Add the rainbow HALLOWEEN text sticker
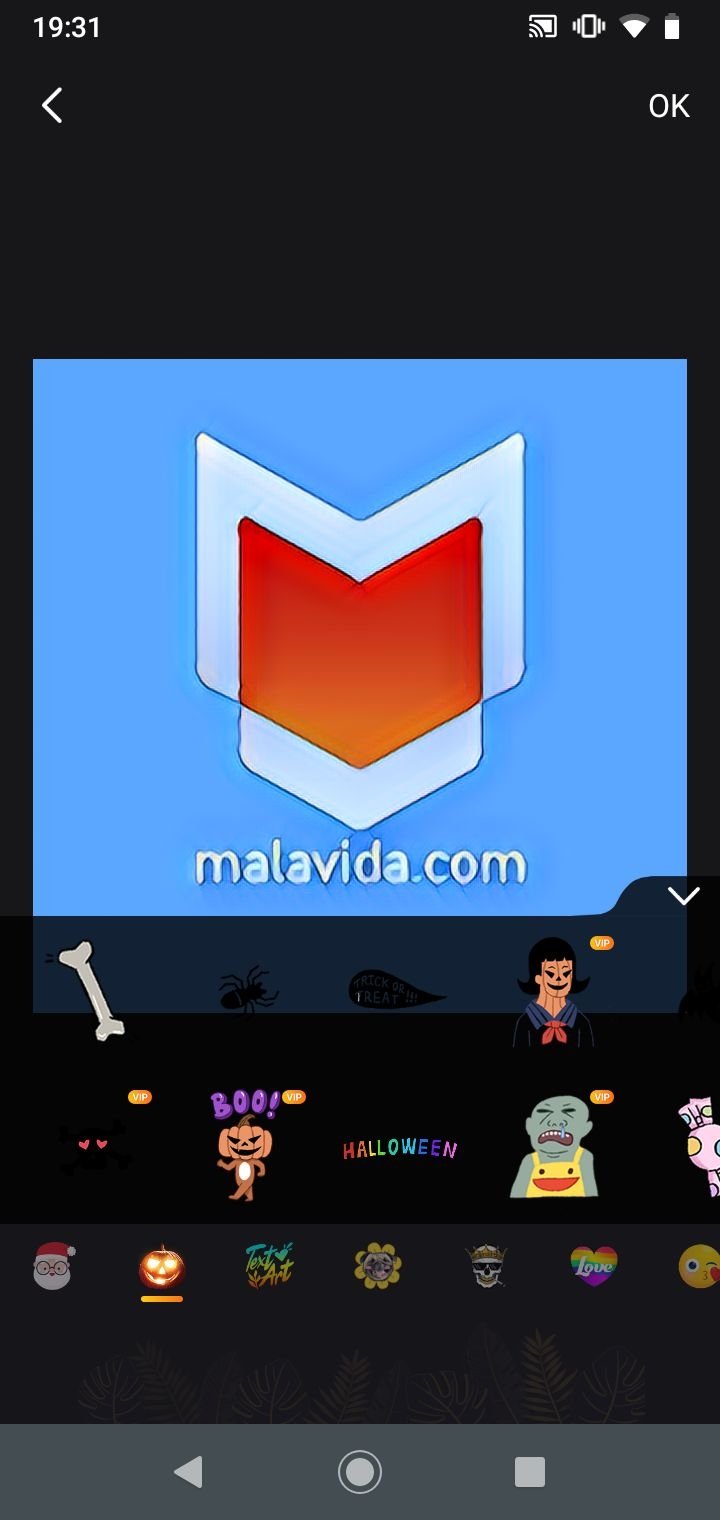720x1520 pixels. (400, 1149)
